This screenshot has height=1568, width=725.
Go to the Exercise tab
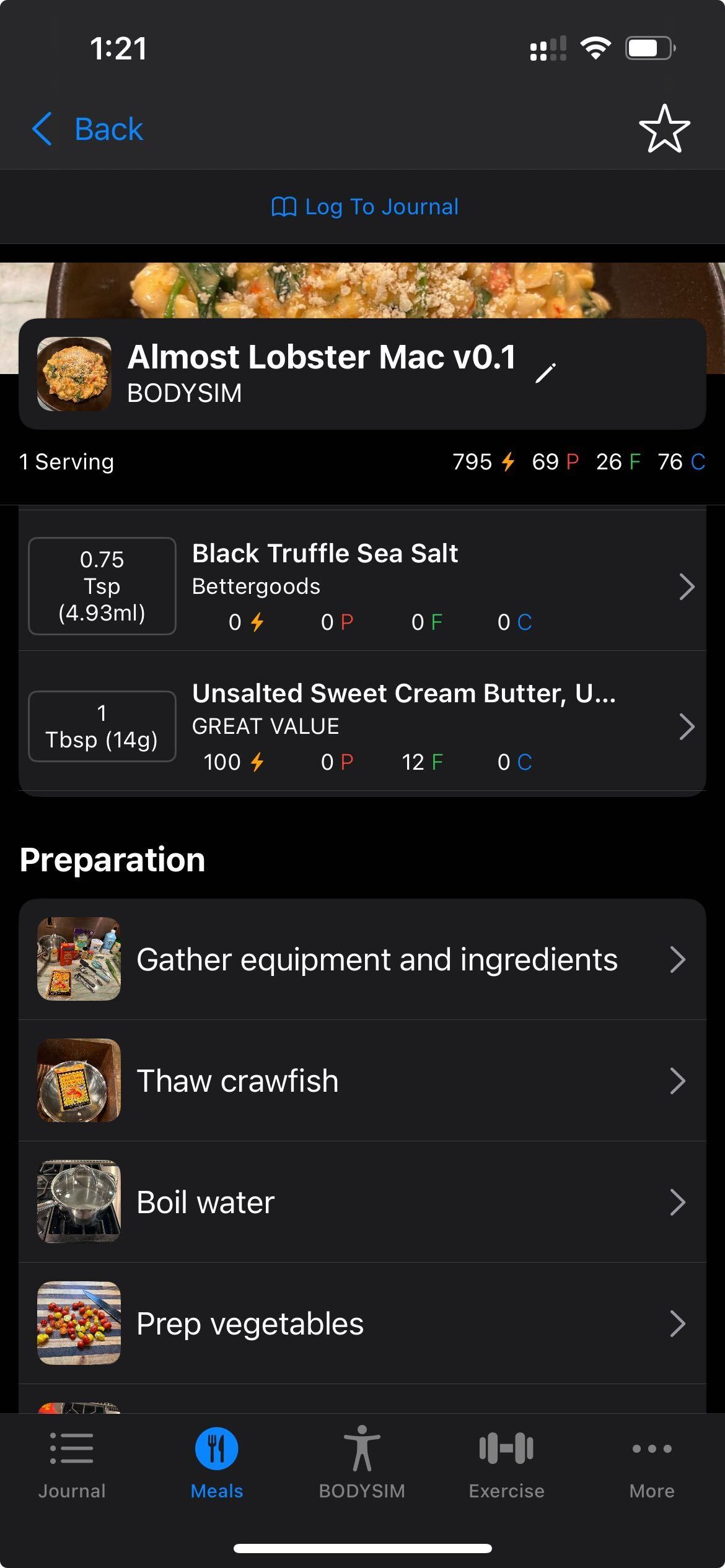507,1464
